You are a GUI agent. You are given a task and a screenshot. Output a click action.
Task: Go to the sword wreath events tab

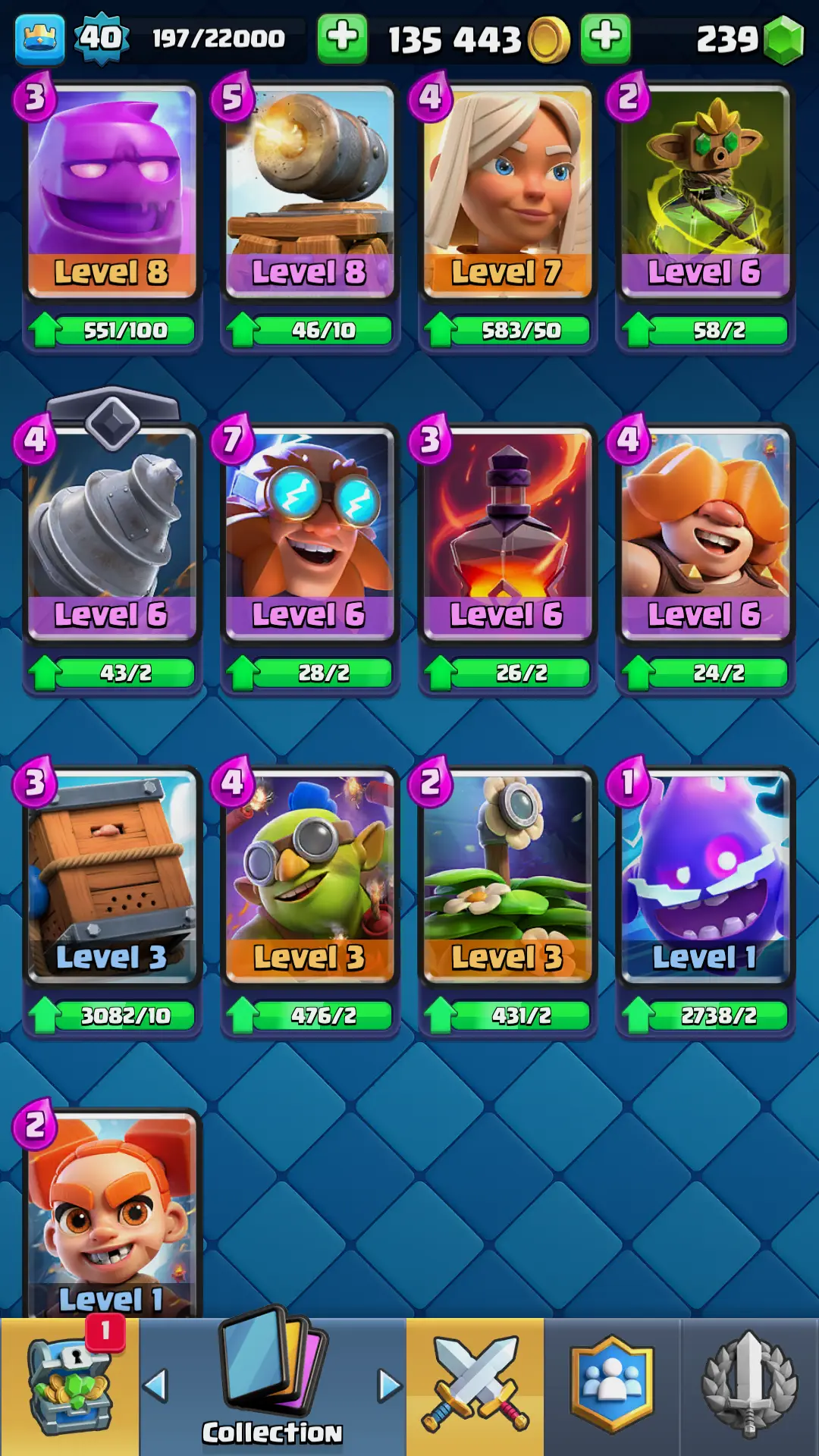[749, 1386]
